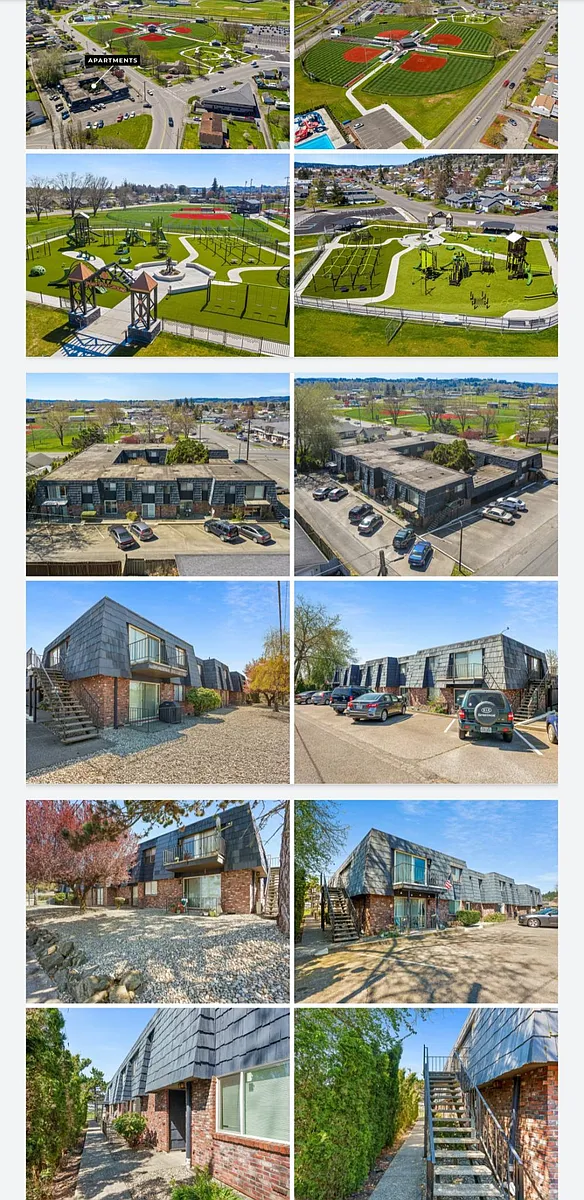584x1200 pixels.
Task: View the playground photo with the neighborhood behind
Action: tap(426, 256)
